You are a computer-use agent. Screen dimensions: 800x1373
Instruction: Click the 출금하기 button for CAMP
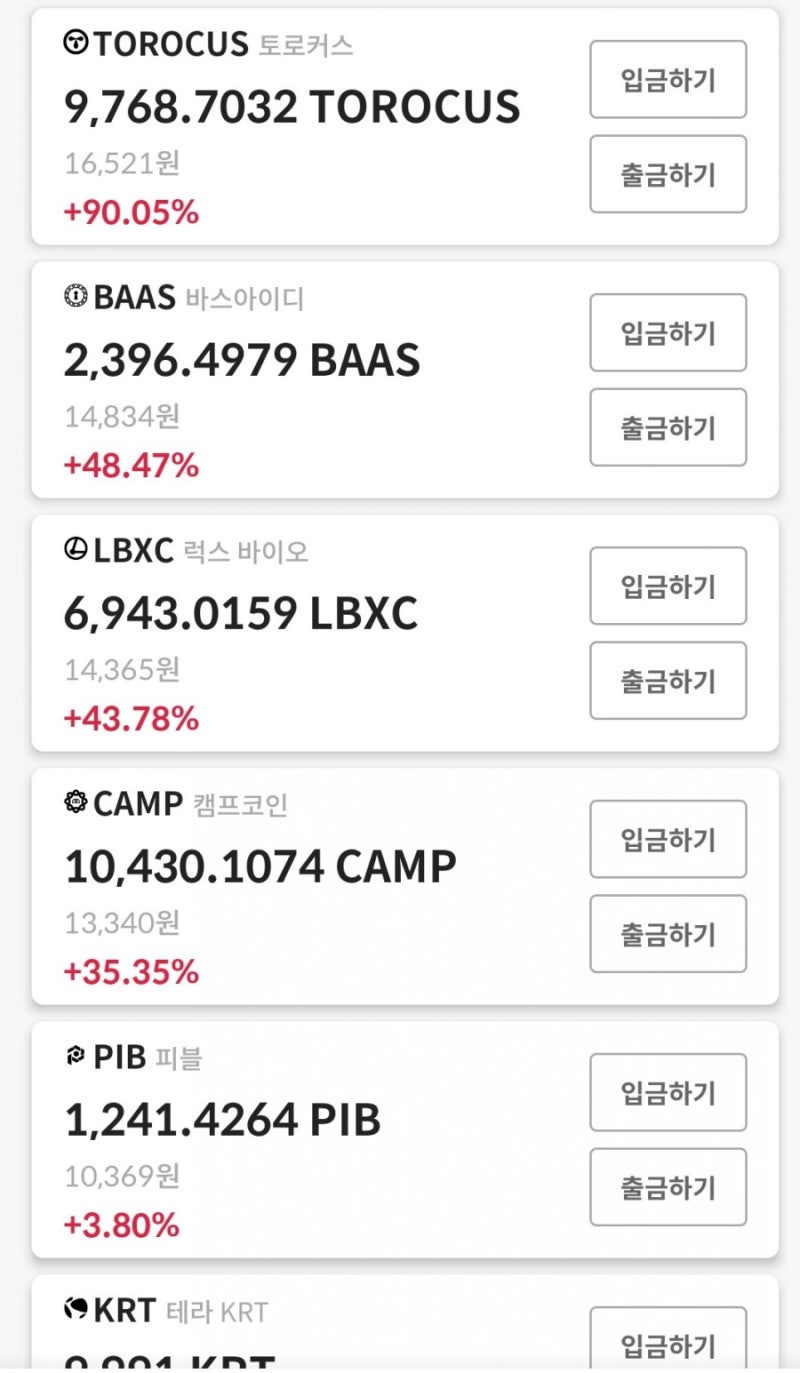668,934
